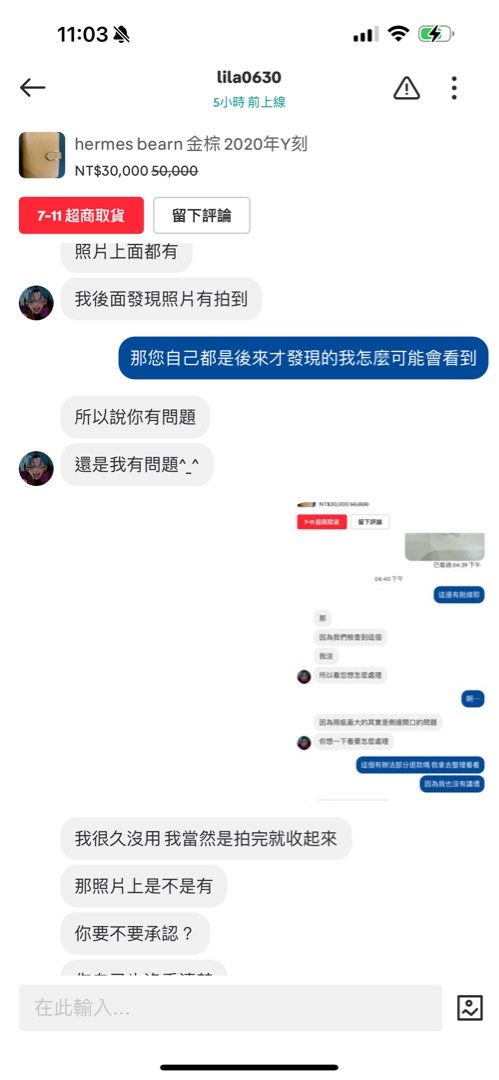Screen dimensions: 499x1080
Task: Tap the 留下評論 button
Action: [x=201, y=216]
